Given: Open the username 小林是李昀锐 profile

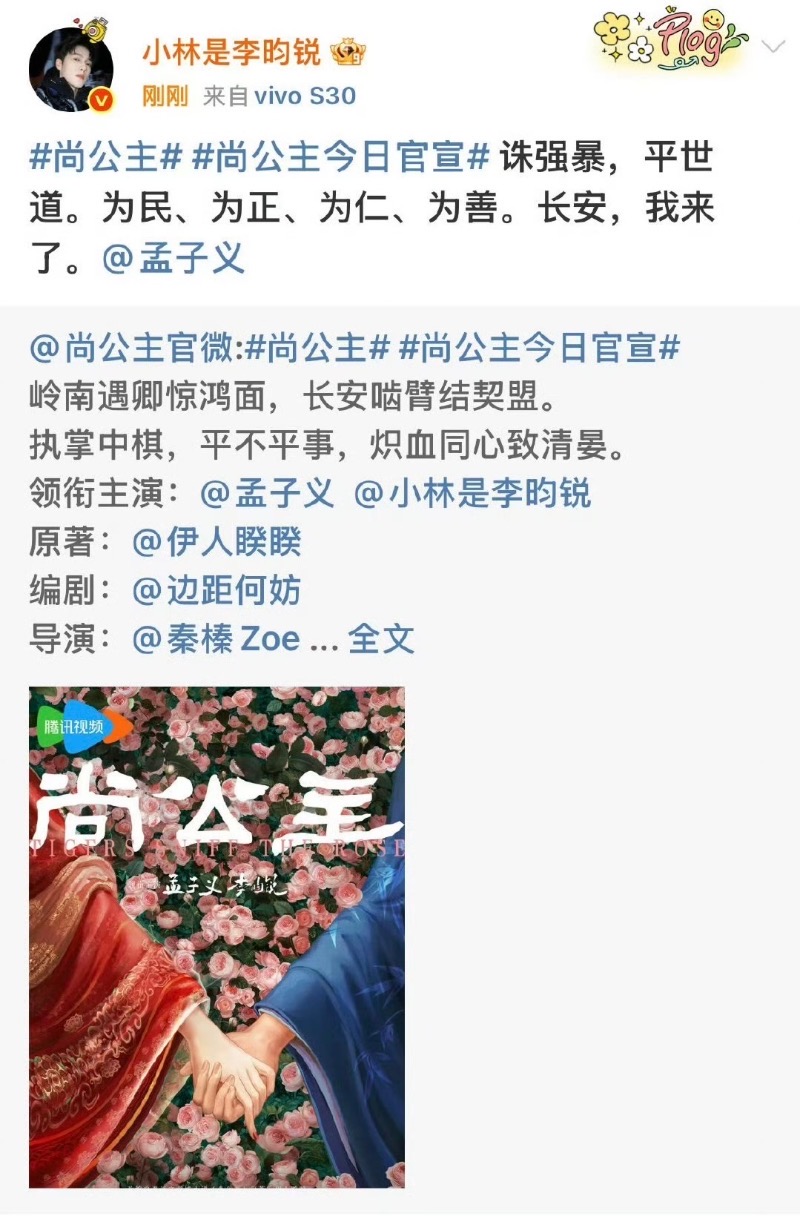Looking at the screenshot, I should [231, 51].
